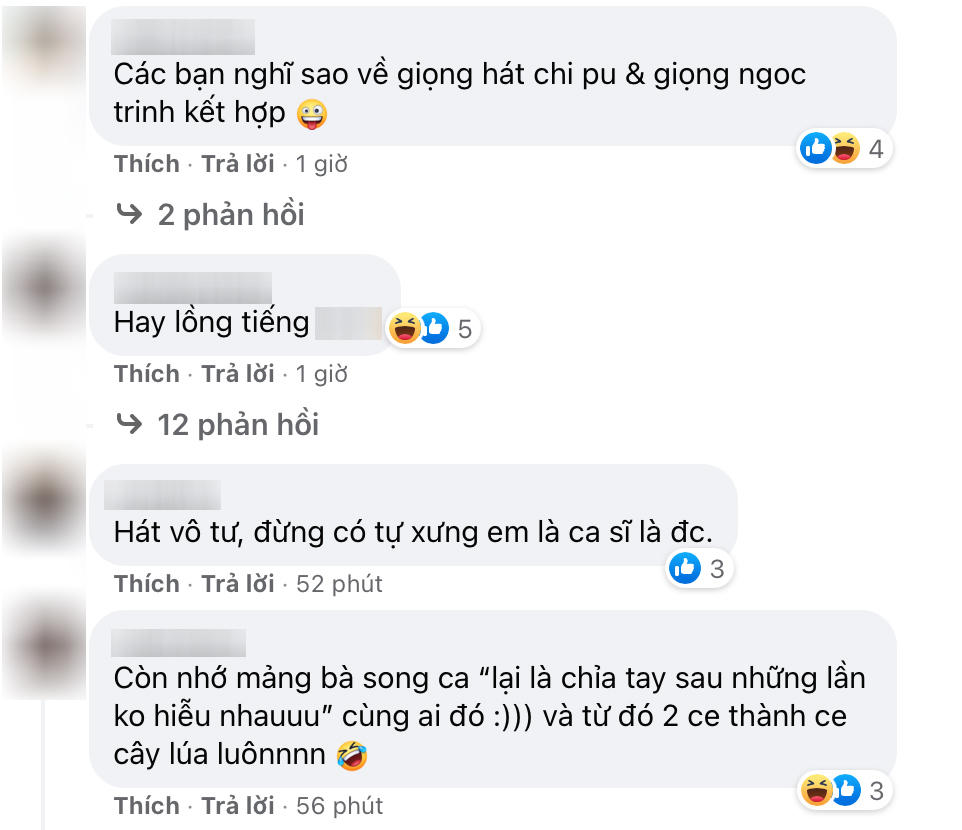Expand the 12 phản hồi replies
Screen dimensions: 962x830
coord(236,424)
